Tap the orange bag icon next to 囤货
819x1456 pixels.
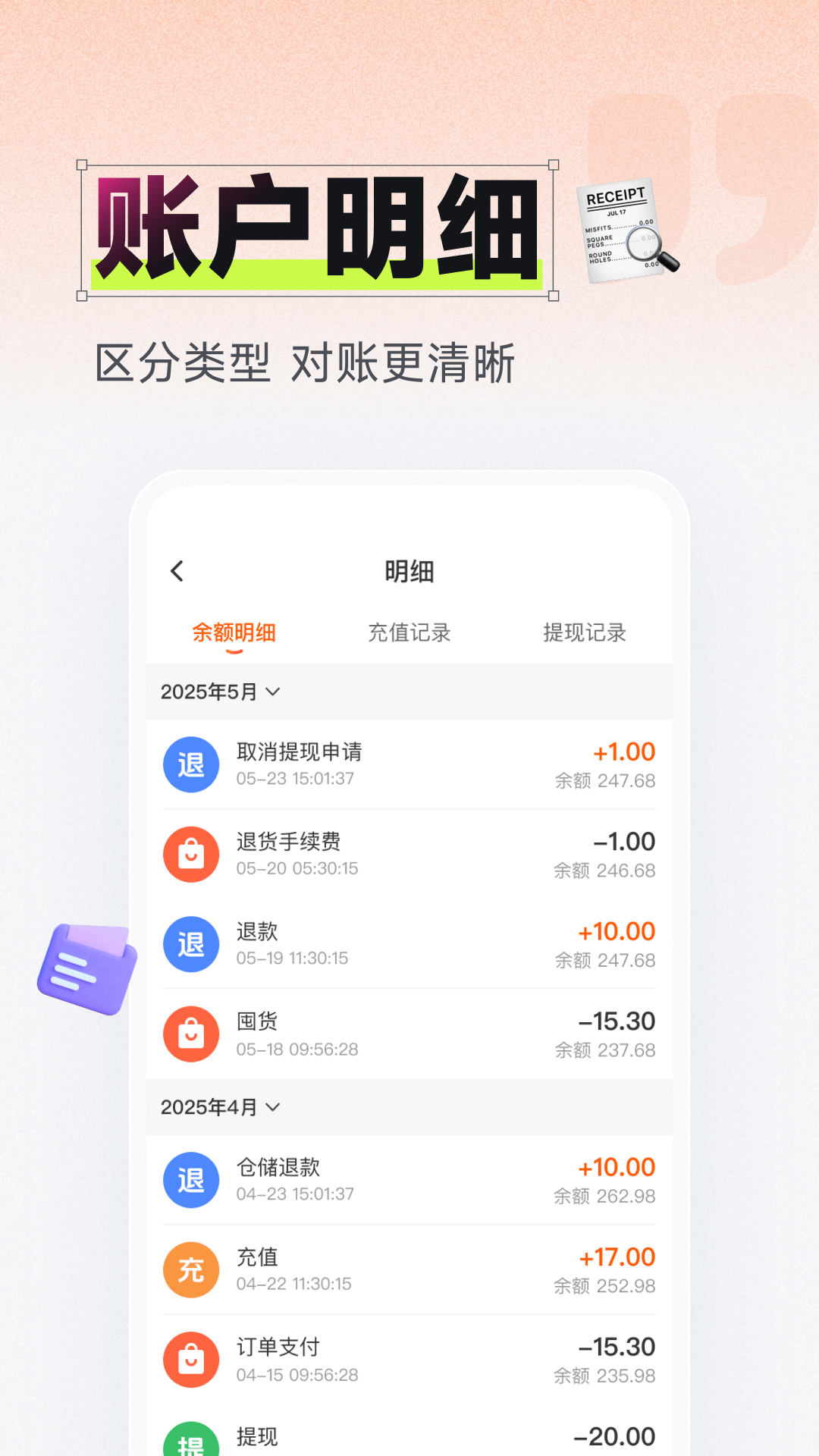coord(191,1034)
